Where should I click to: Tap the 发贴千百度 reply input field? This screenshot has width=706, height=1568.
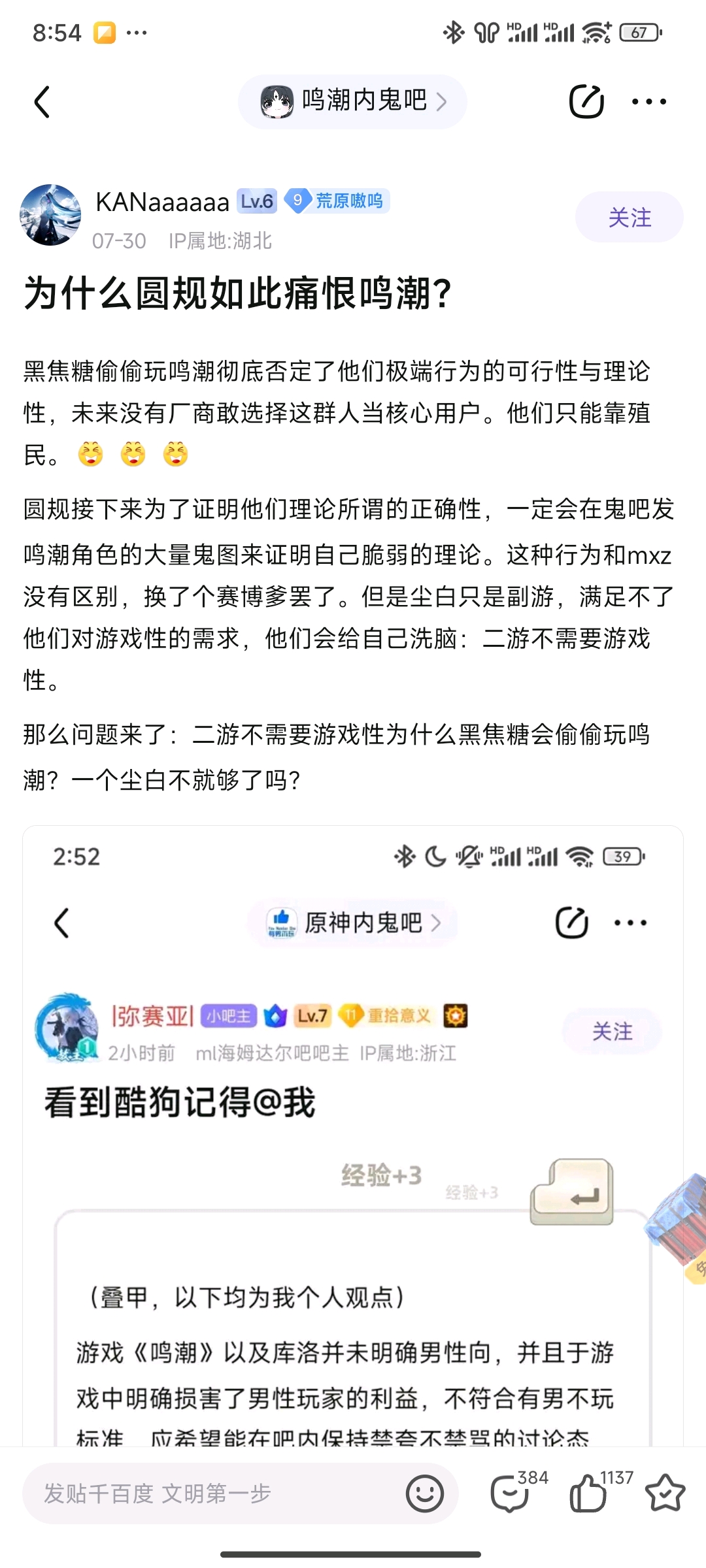[x=209, y=1494]
